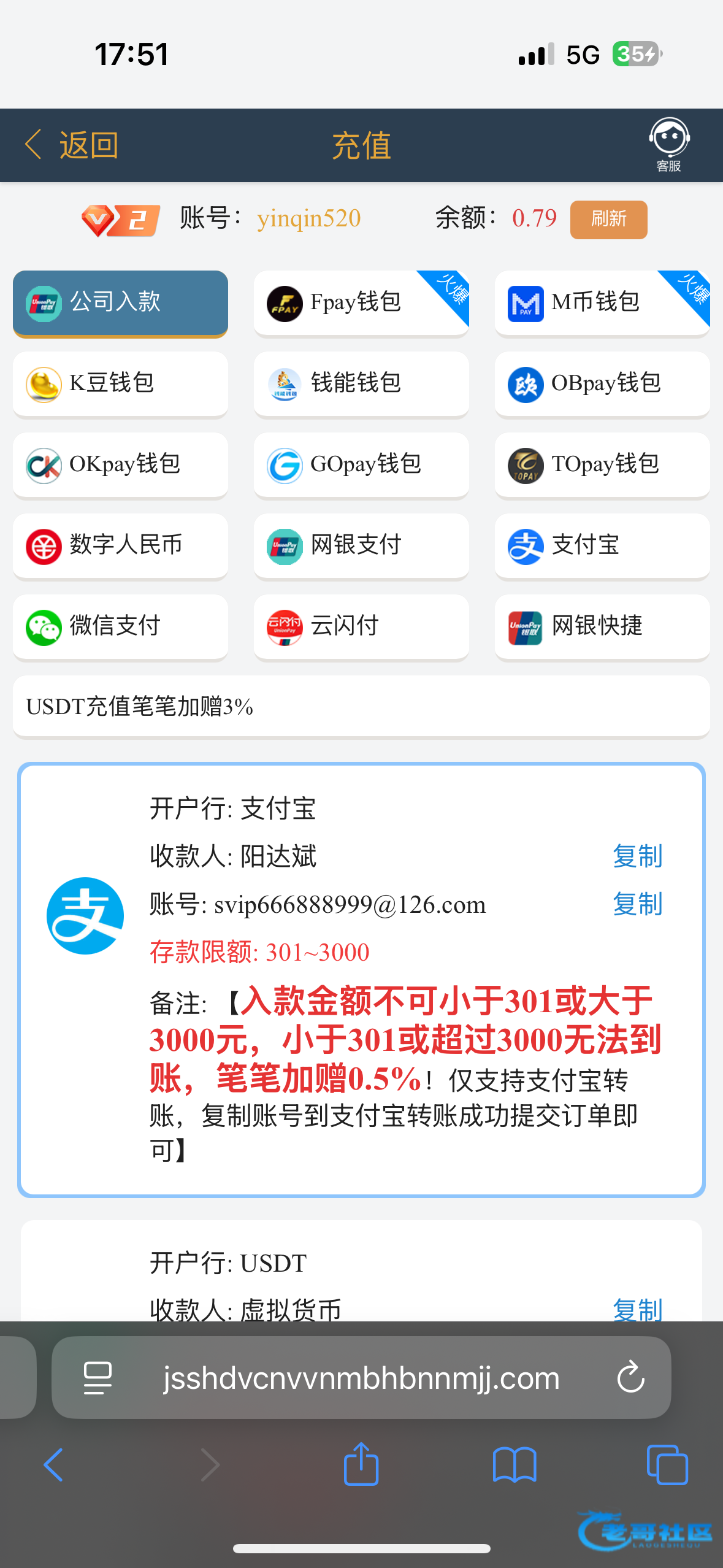Choose 云闪付 option

pyautogui.click(x=361, y=627)
